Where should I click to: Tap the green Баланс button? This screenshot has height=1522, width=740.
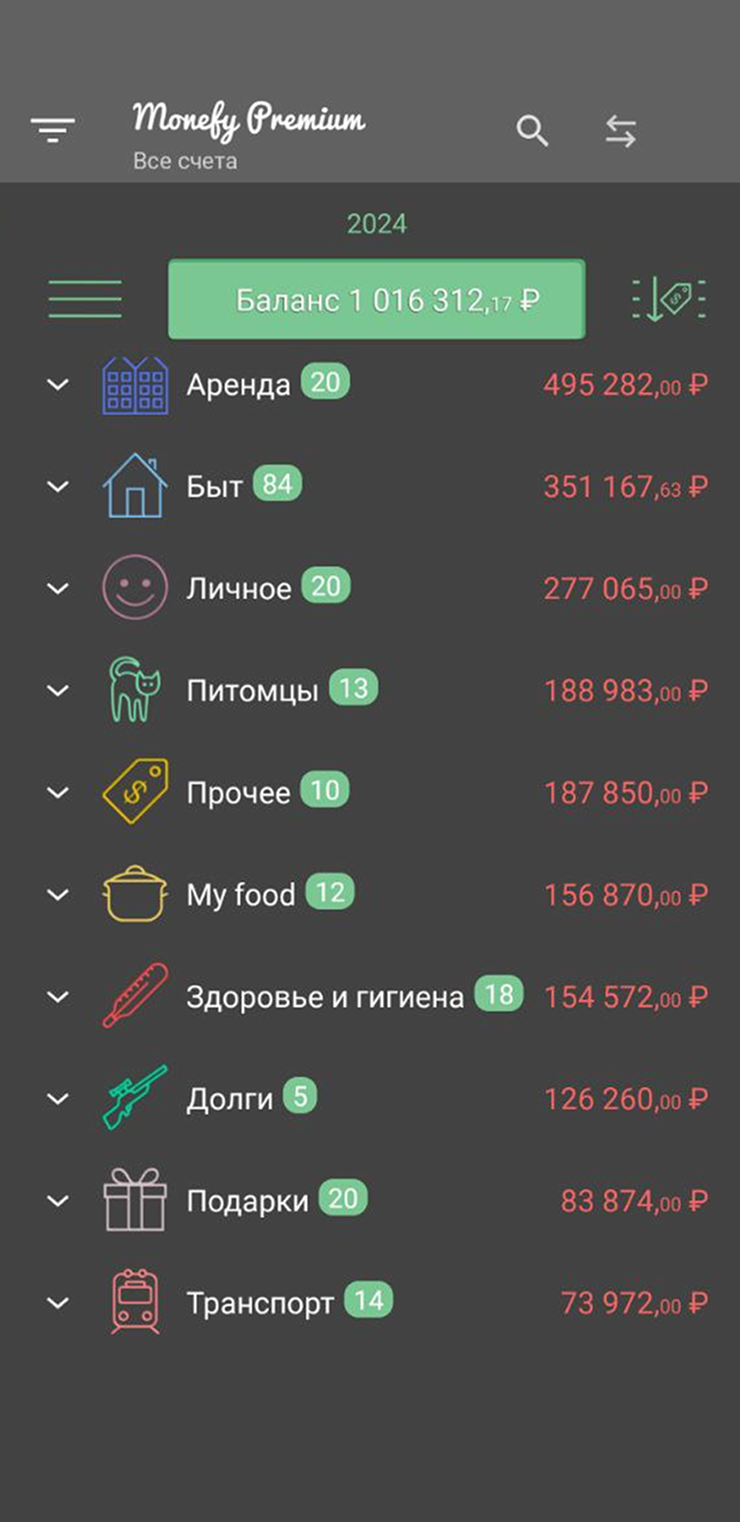[376, 299]
